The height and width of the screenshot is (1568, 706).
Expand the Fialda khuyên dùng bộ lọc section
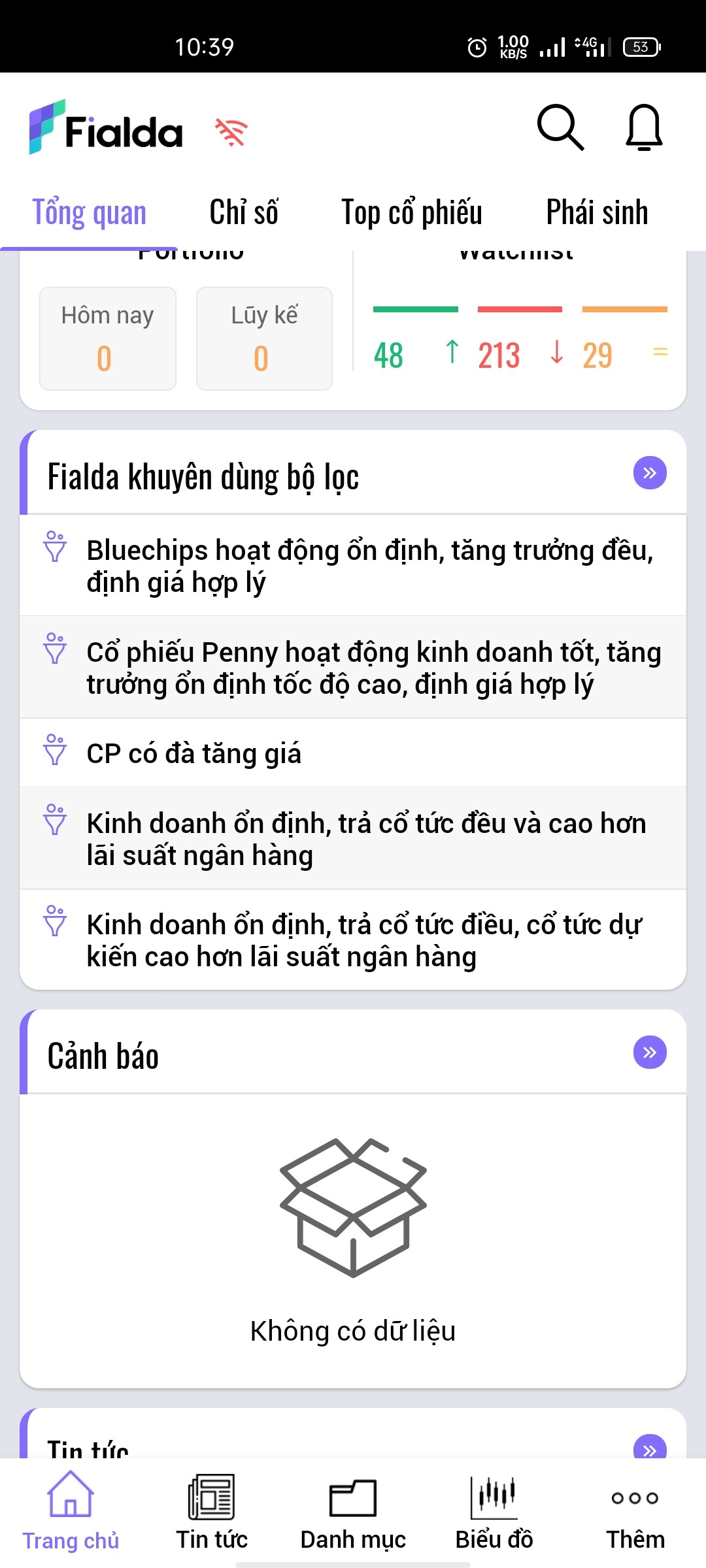[x=650, y=473]
